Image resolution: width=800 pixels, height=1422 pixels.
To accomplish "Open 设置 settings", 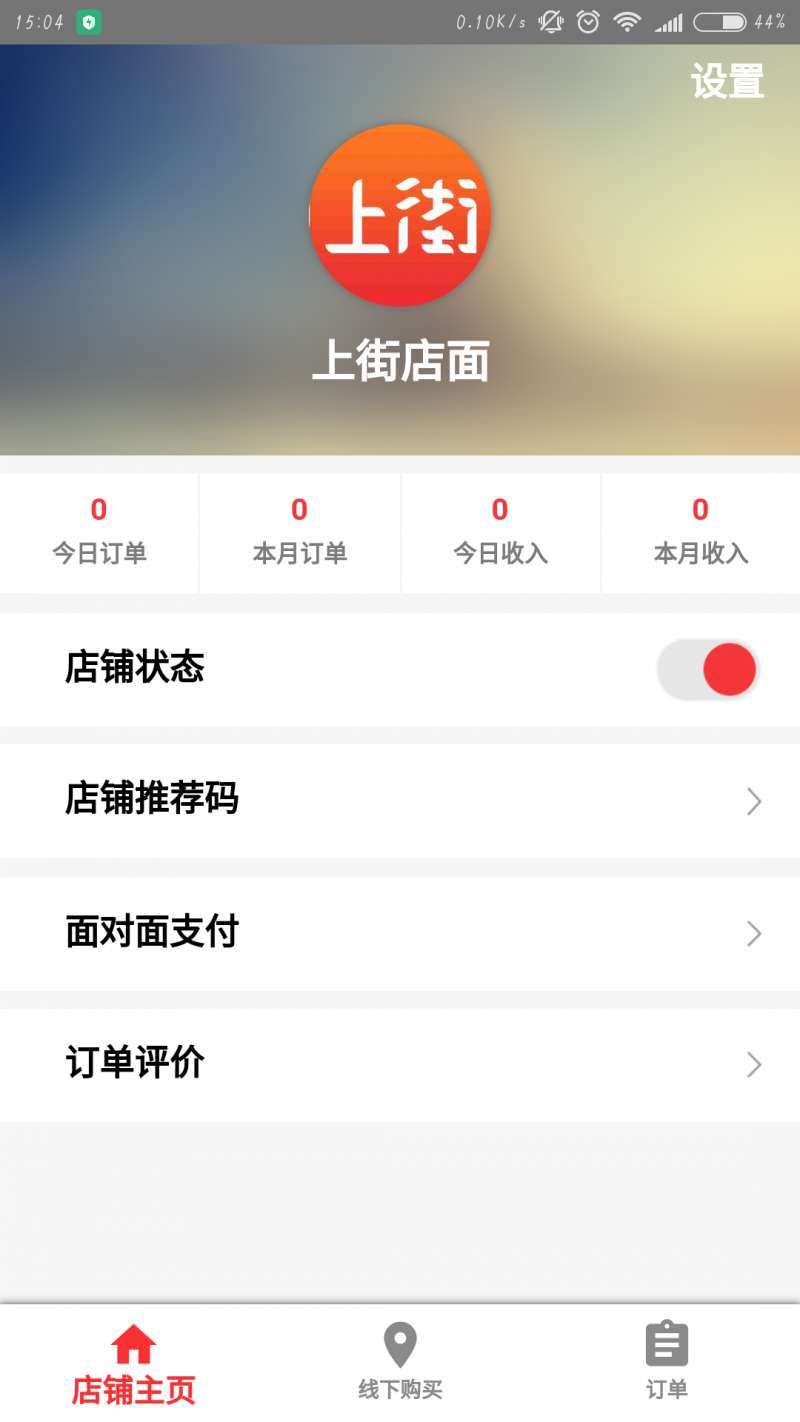I will 727,81.
